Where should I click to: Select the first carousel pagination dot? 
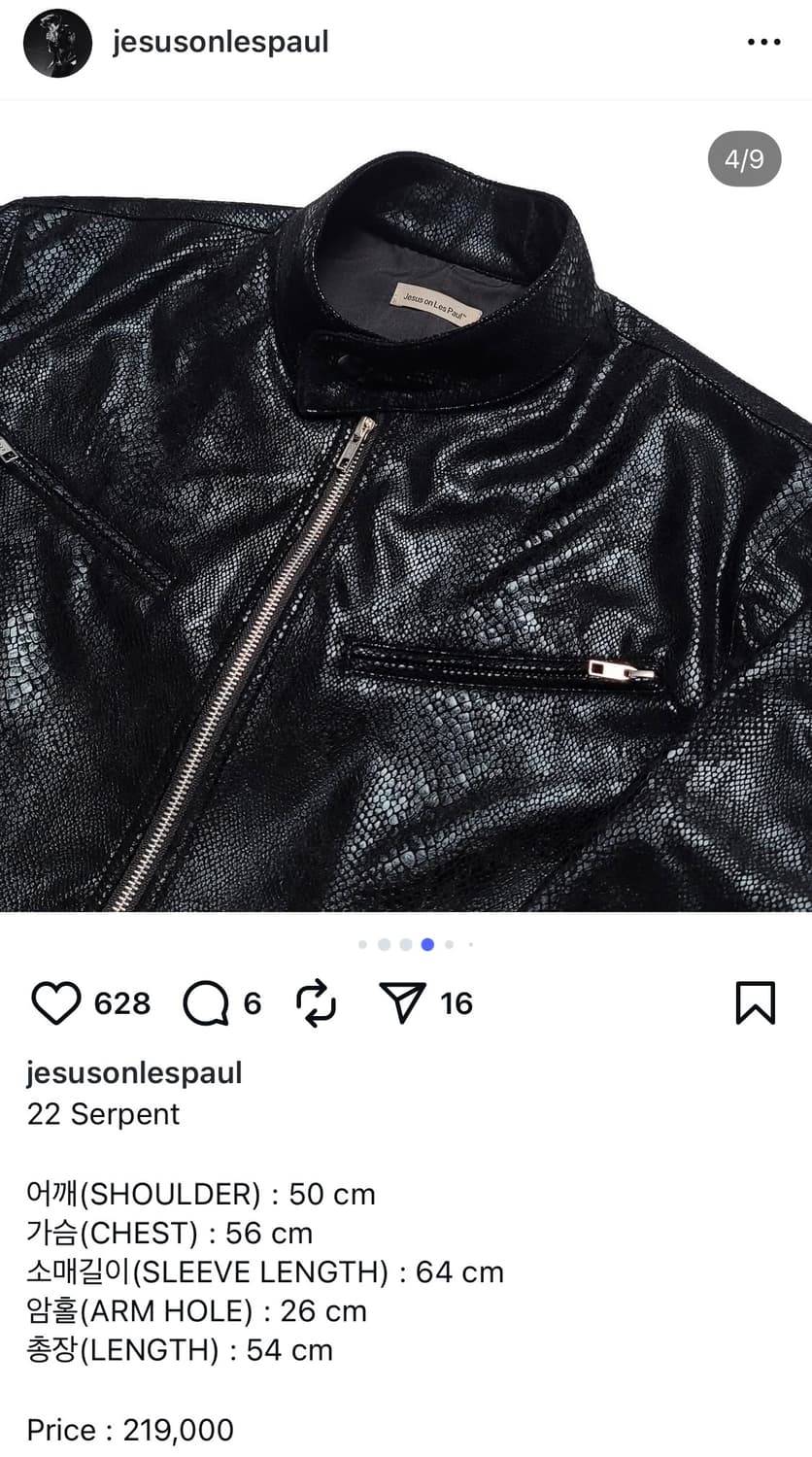364,943
